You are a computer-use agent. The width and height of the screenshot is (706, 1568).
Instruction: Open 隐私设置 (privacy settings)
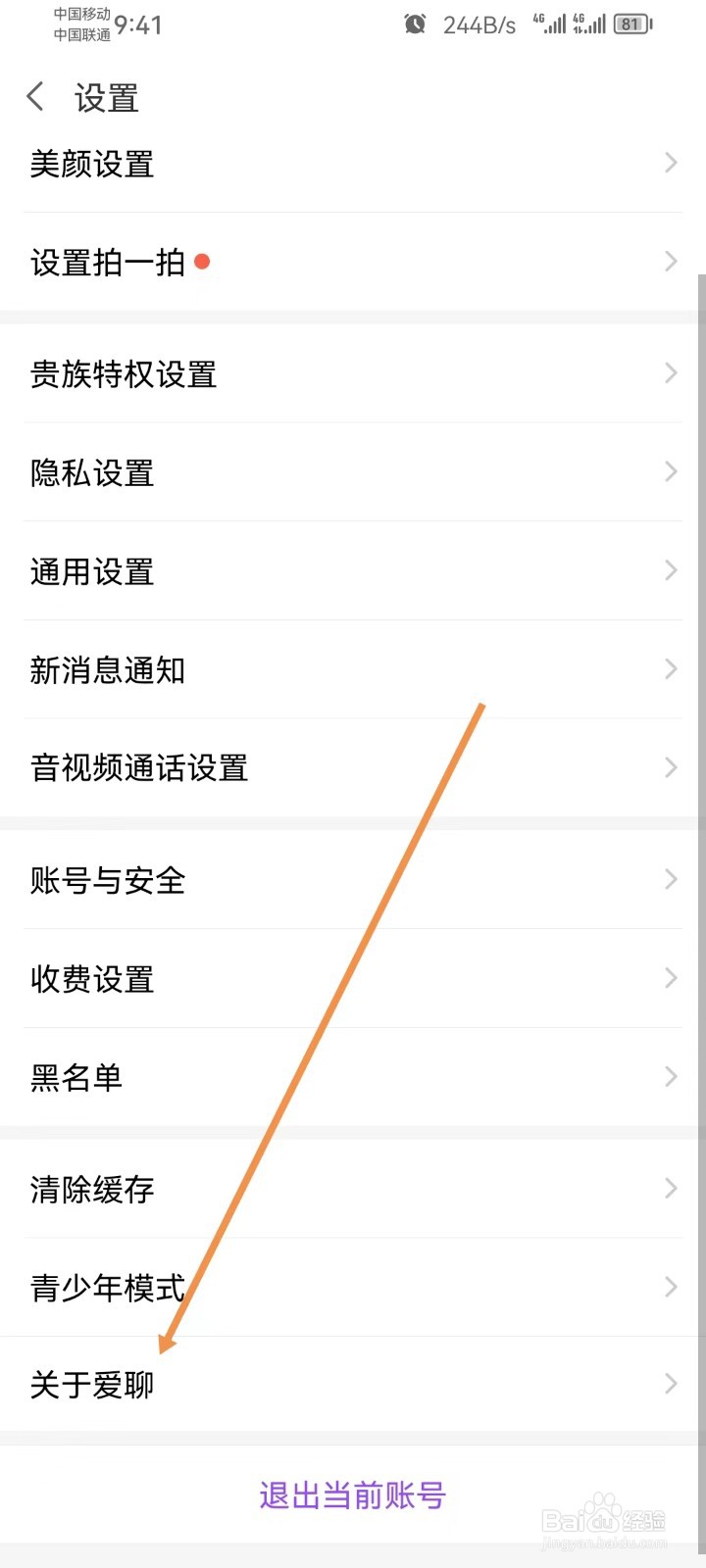pyautogui.click(x=91, y=473)
